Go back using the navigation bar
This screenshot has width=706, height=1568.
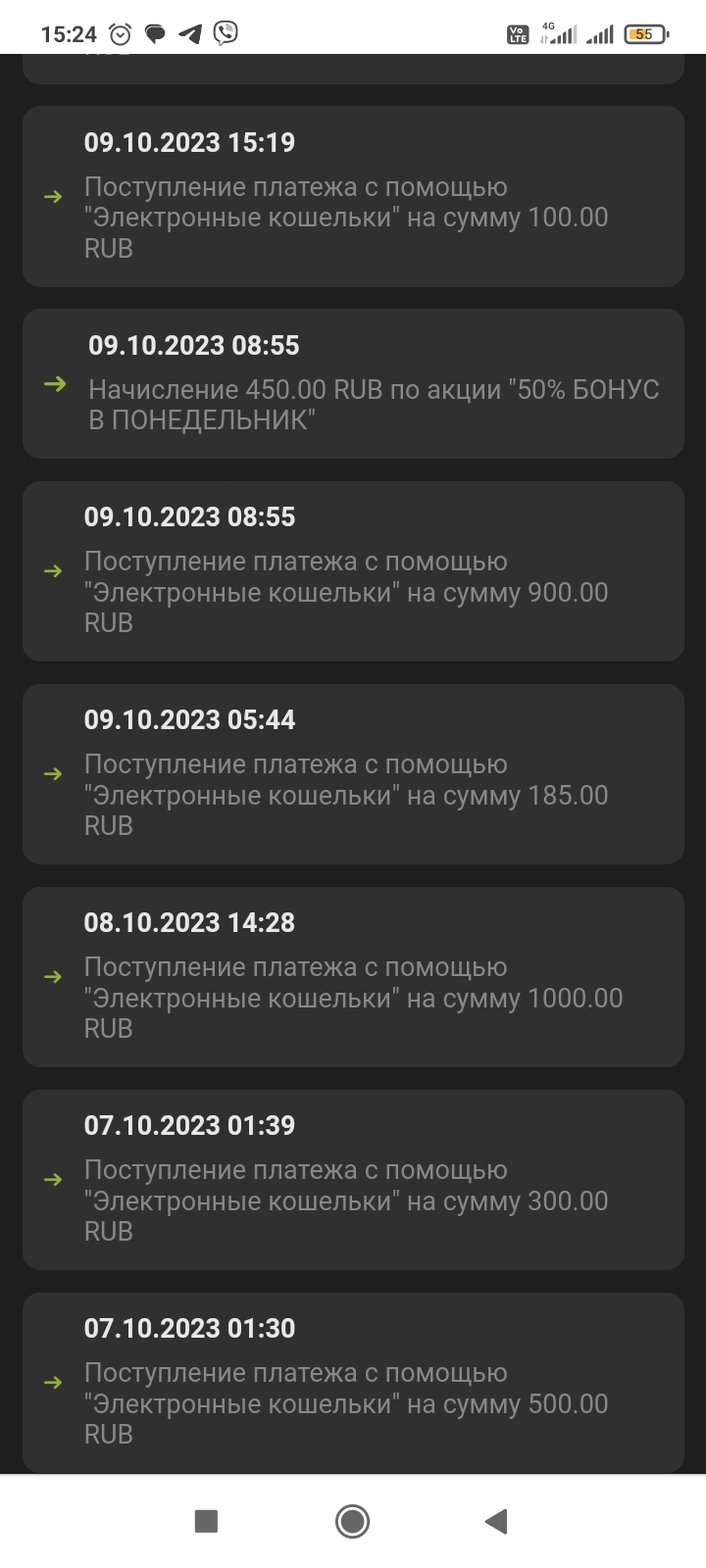pos(496,1521)
